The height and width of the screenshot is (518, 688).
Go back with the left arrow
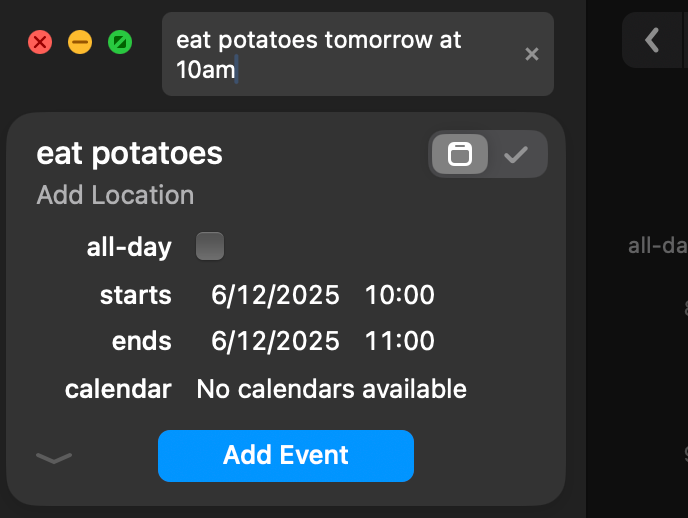click(652, 40)
